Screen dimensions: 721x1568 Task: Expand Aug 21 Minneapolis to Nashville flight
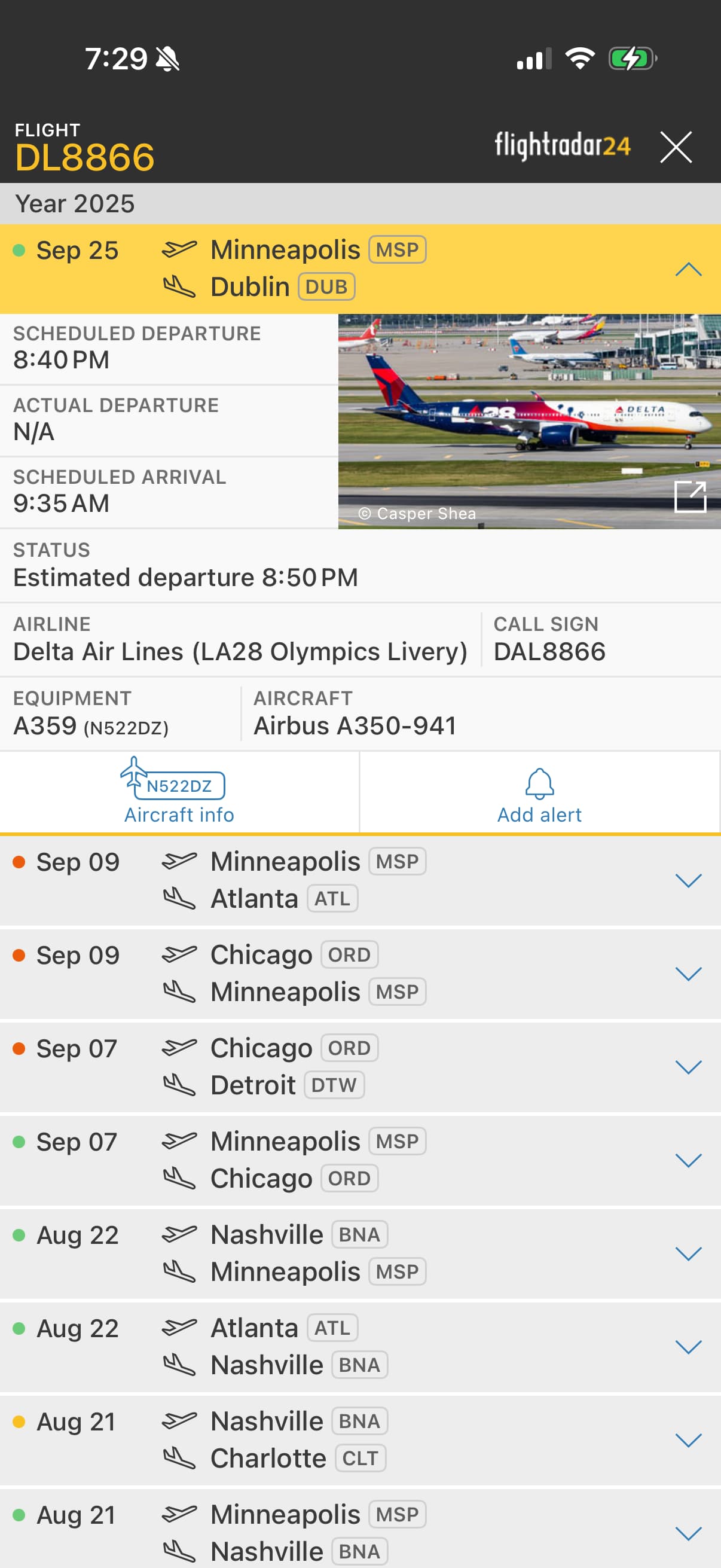tap(688, 1532)
